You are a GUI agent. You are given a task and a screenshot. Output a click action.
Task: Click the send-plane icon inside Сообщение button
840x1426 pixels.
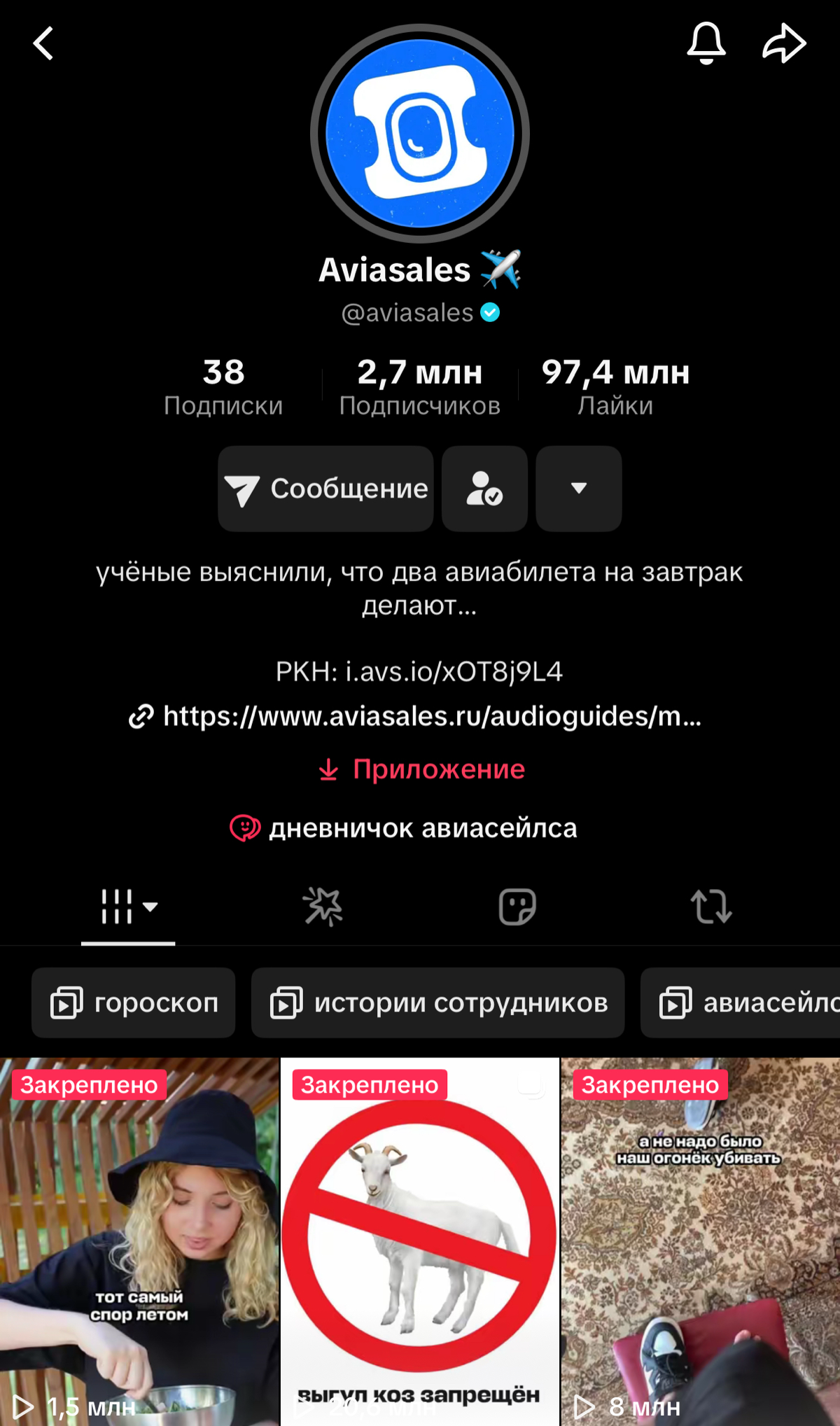[x=243, y=489]
